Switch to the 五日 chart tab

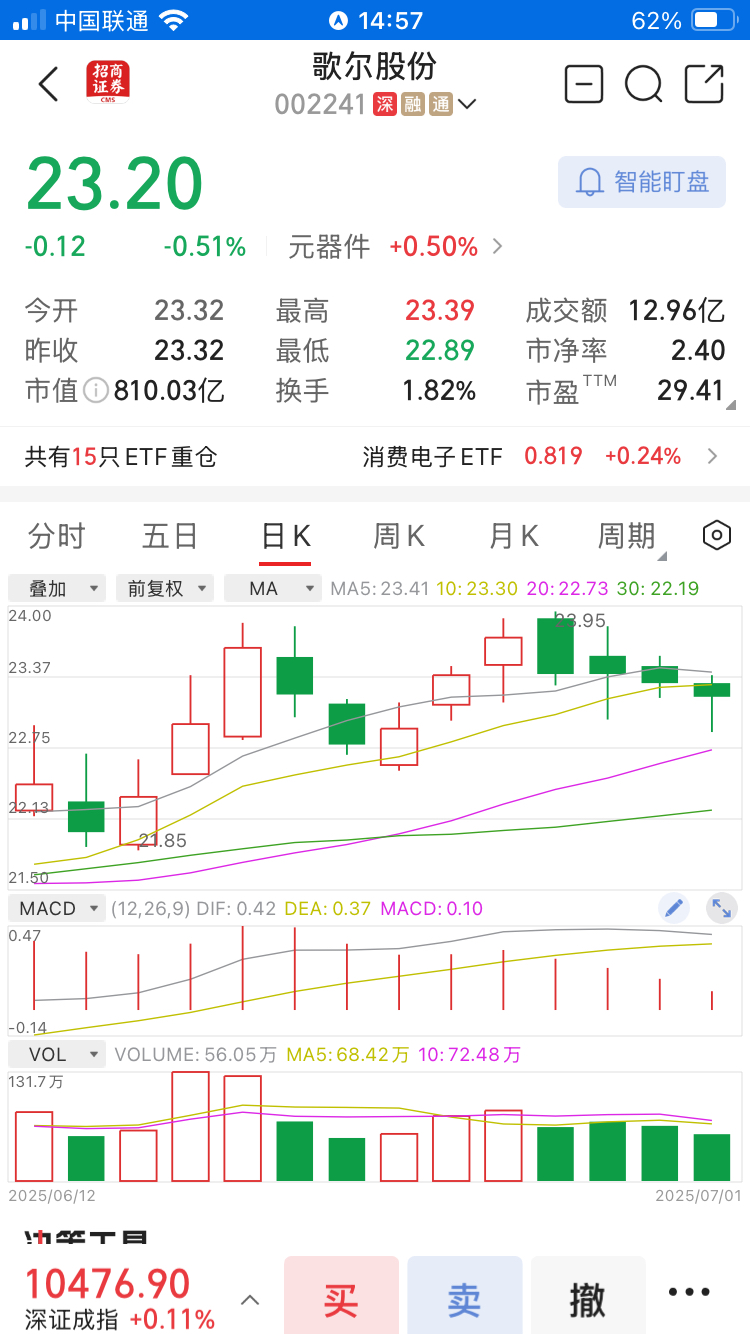pyautogui.click(x=170, y=536)
